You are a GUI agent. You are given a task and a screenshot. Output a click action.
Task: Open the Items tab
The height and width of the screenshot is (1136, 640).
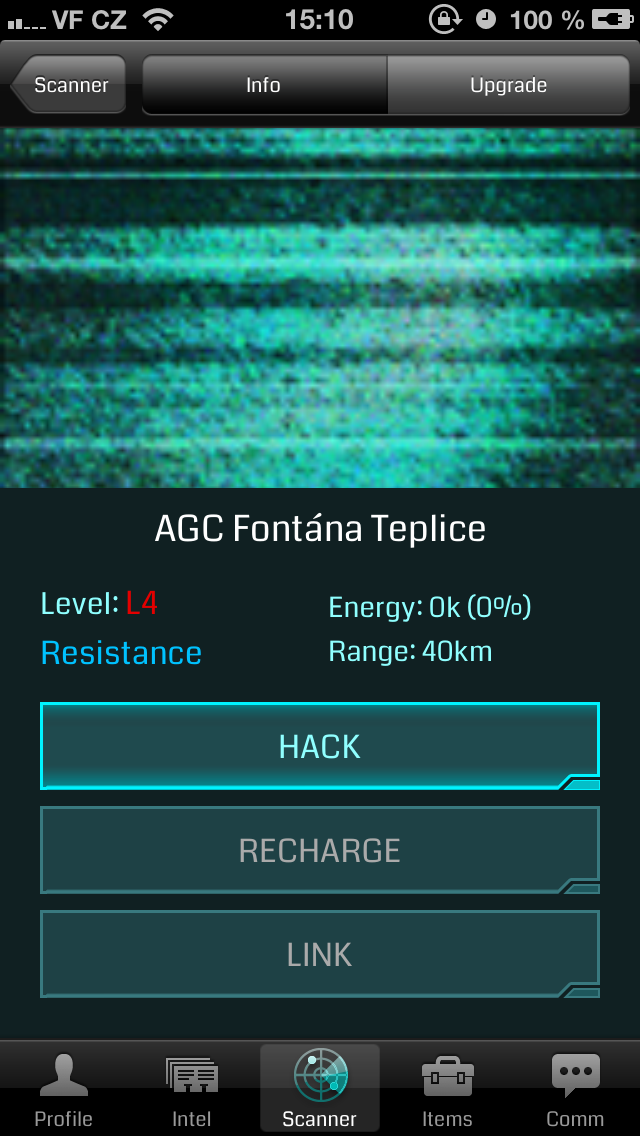tap(447, 1088)
